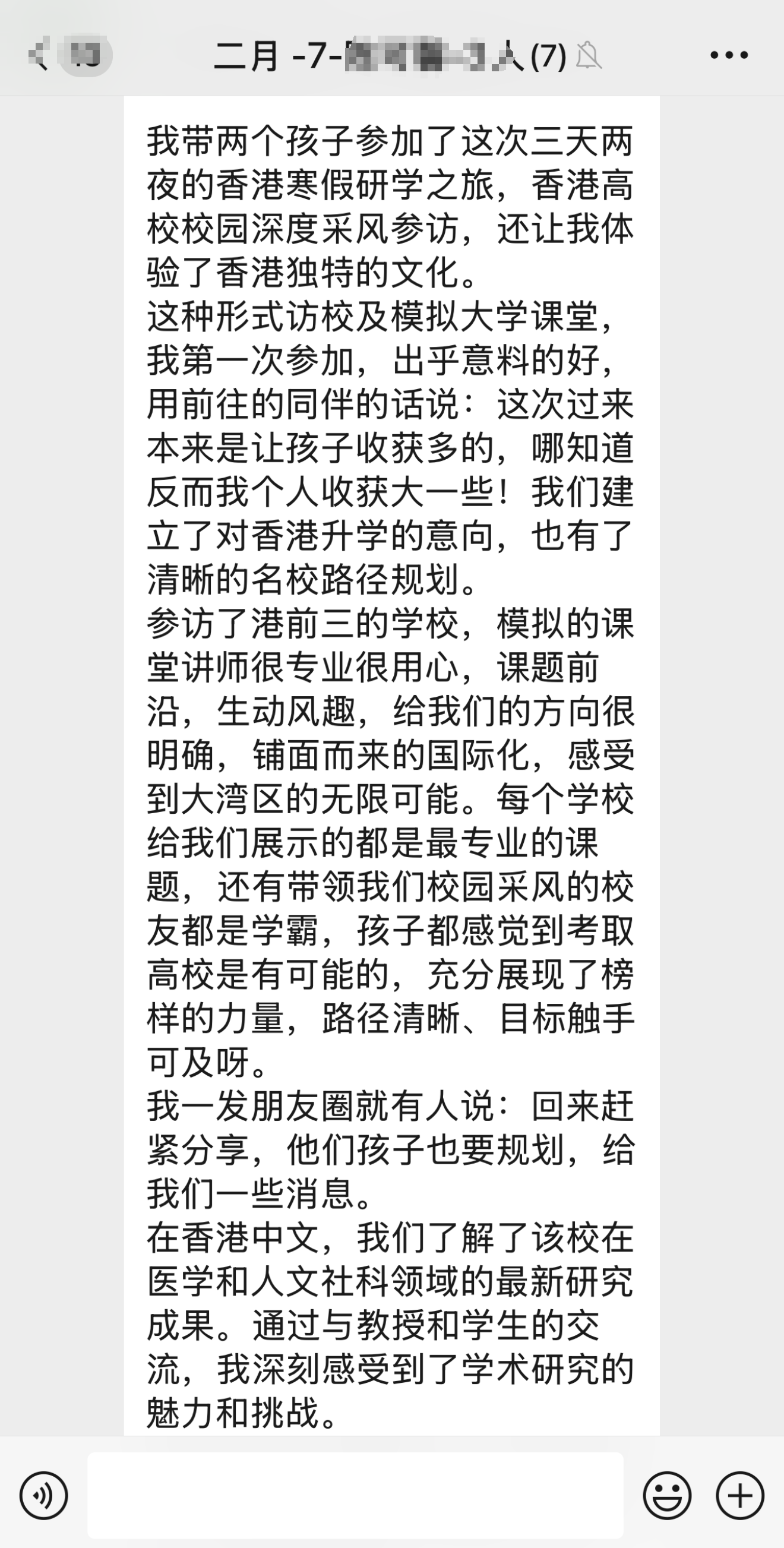This screenshot has width=784, height=1548.
Task: Go back to the chat list
Action: coord(40,55)
